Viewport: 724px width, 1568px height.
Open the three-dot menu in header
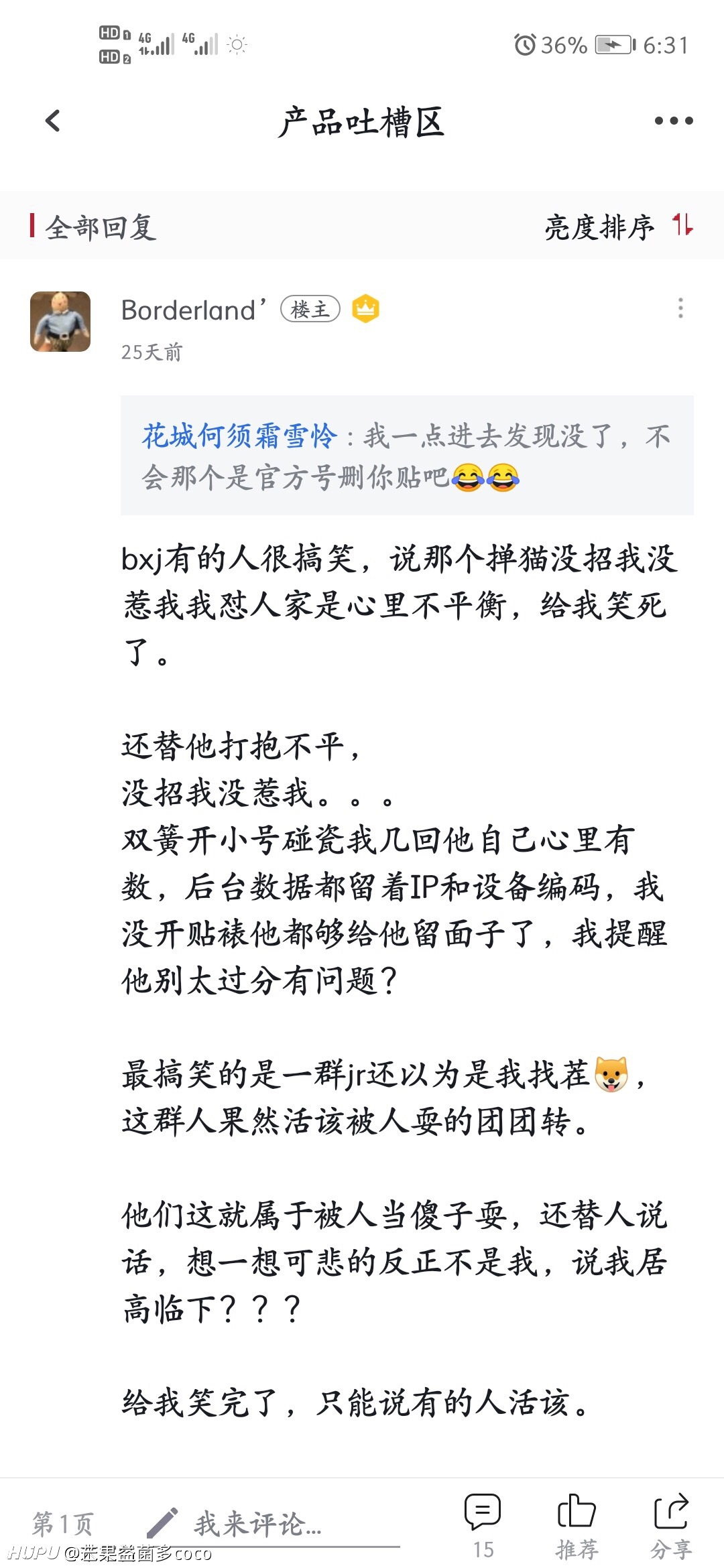coord(673,121)
